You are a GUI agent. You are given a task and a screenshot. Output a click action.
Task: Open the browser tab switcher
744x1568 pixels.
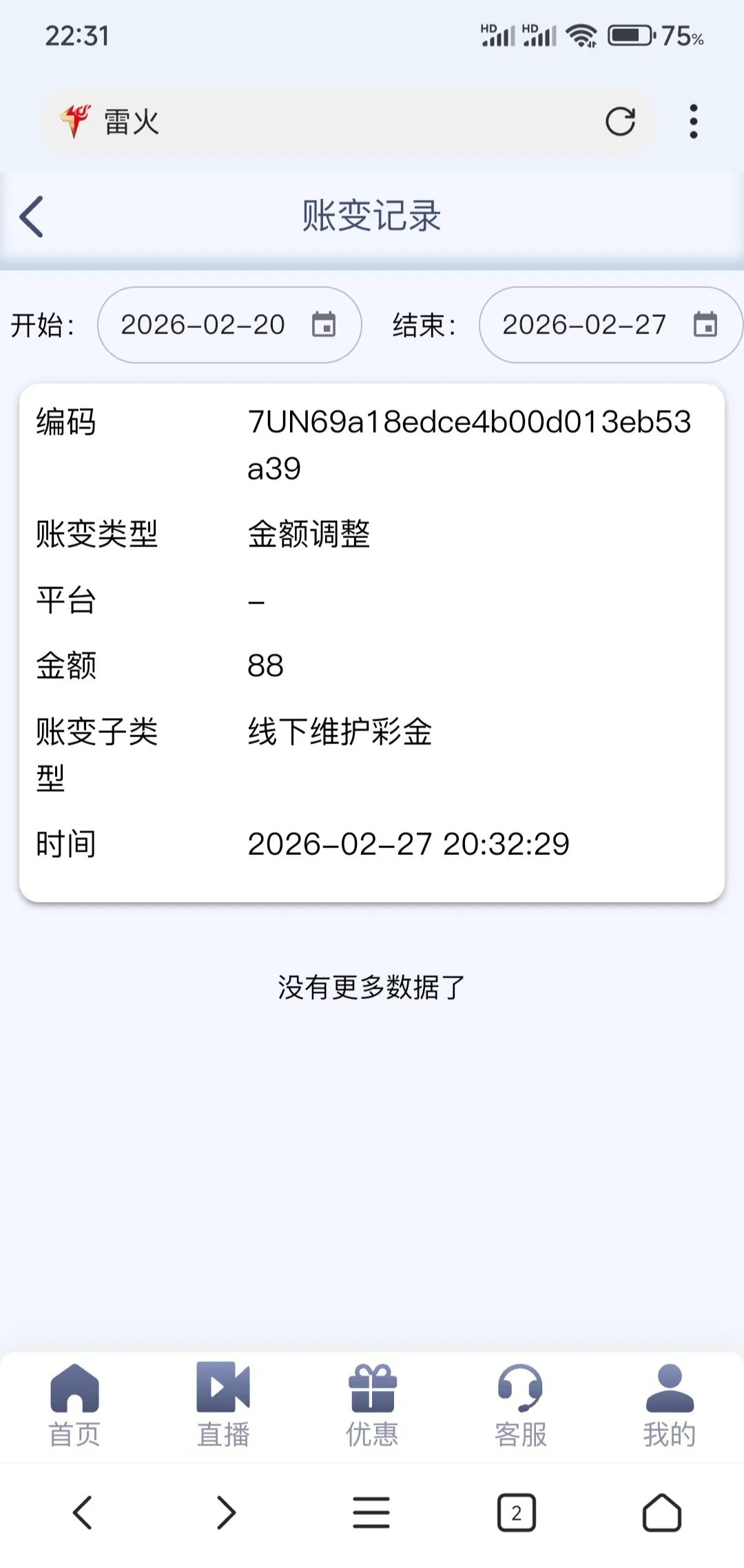[x=516, y=1514]
